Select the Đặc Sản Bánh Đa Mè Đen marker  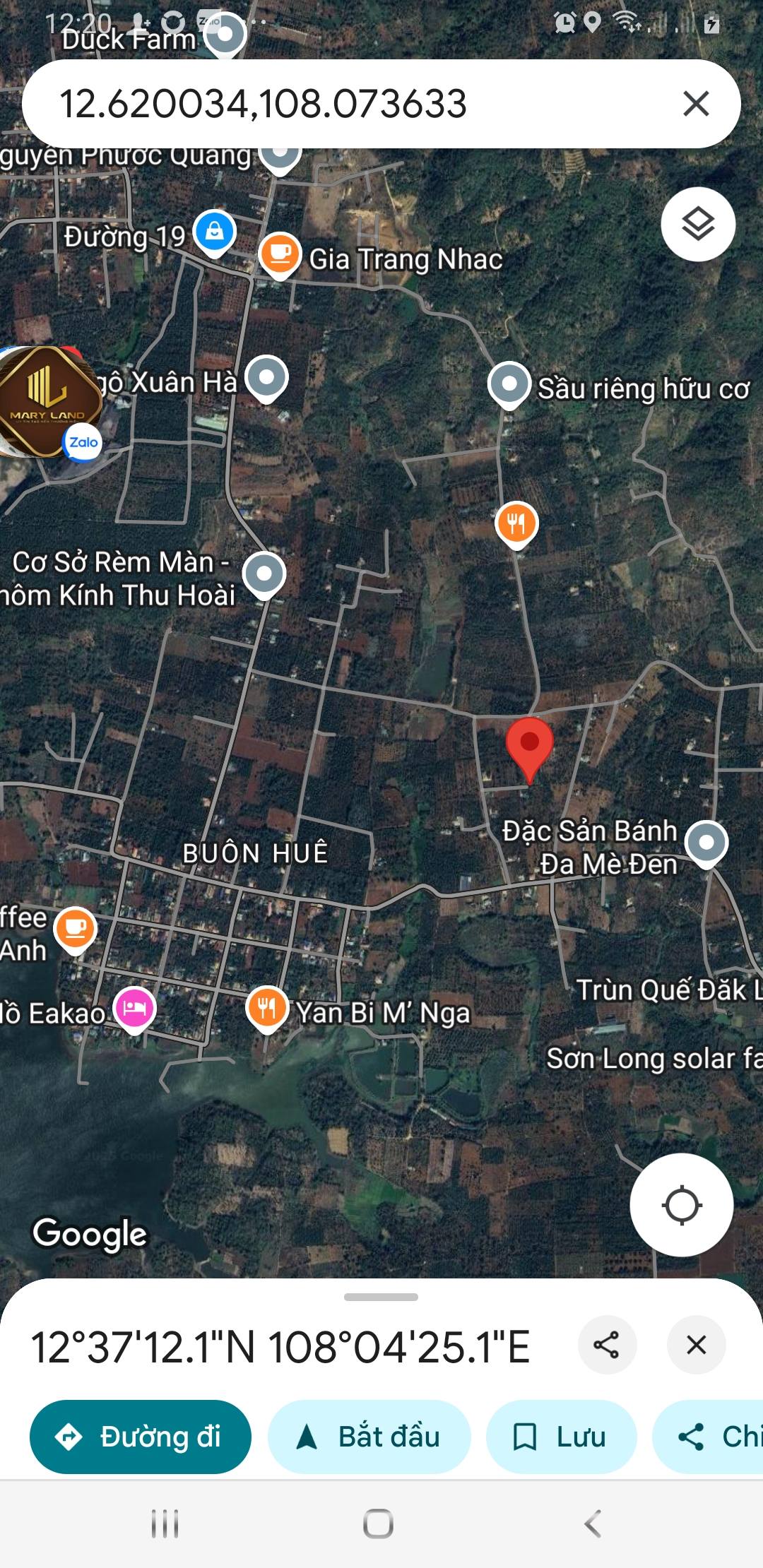click(x=706, y=843)
